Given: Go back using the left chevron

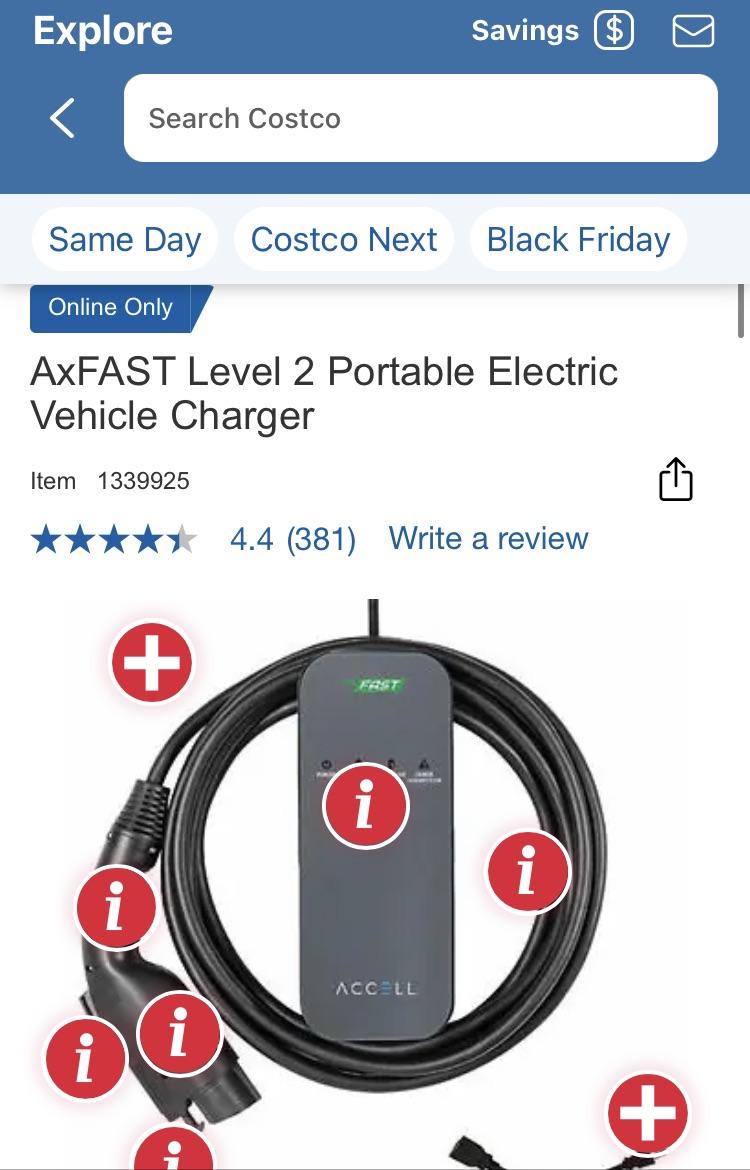Looking at the screenshot, I should (62, 117).
